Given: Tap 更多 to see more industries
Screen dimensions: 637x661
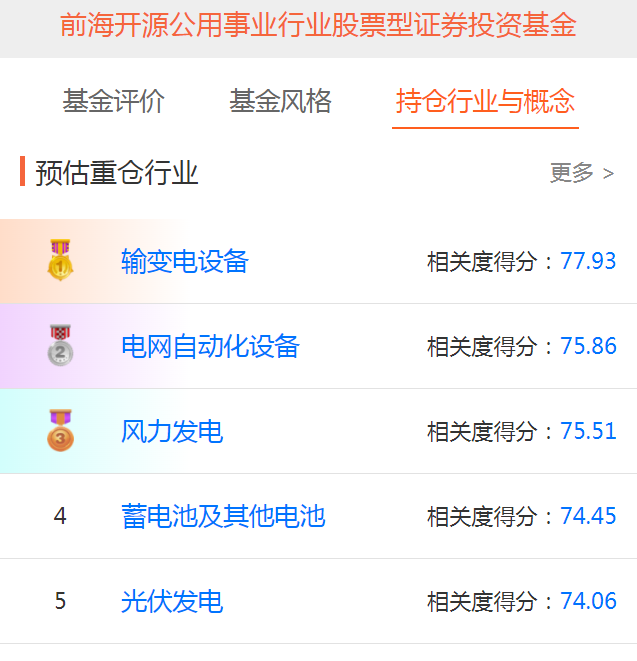Looking at the screenshot, I should [581, 173].
